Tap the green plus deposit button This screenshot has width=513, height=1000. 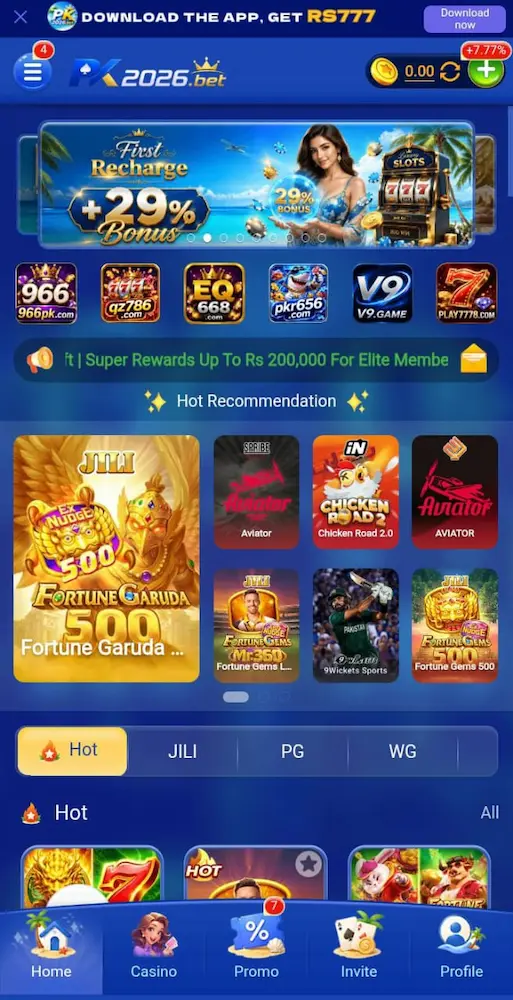coord(486,71)
